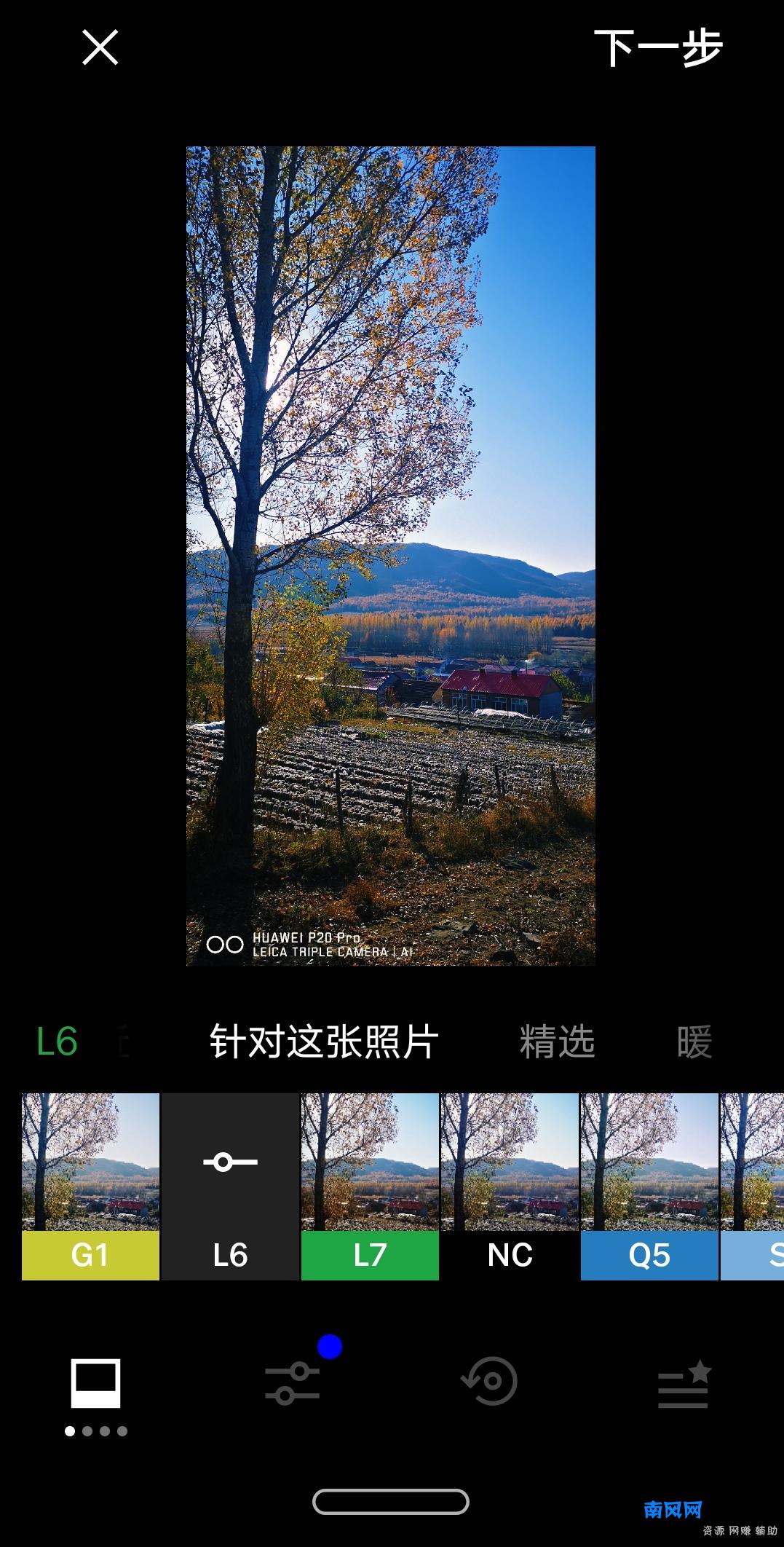Open the L6 filter intensity adjuster
Image resolution: width=784 pixels, height=1547 pixels.
coord(230,1163)
